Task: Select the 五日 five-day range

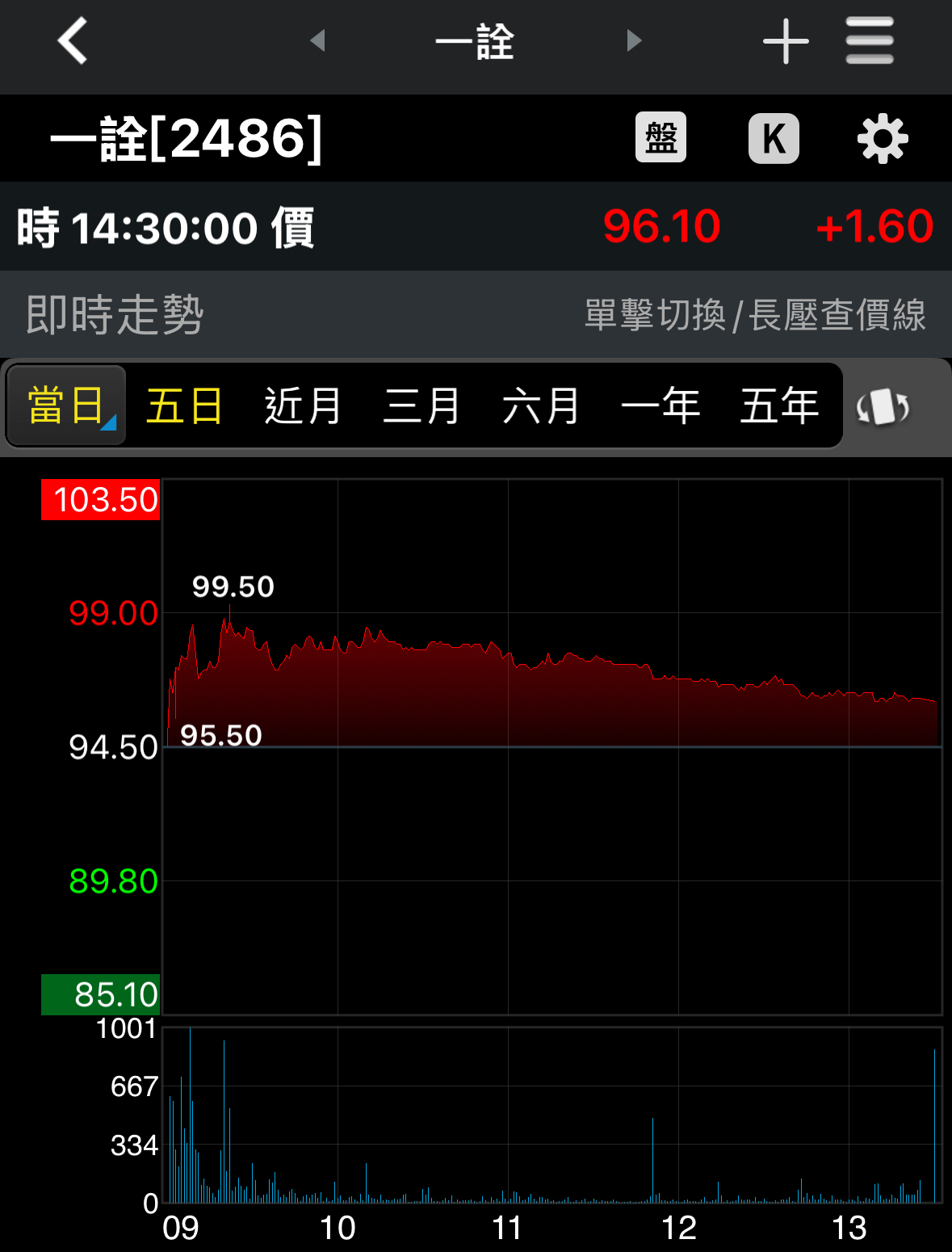Action: point(184,405)
